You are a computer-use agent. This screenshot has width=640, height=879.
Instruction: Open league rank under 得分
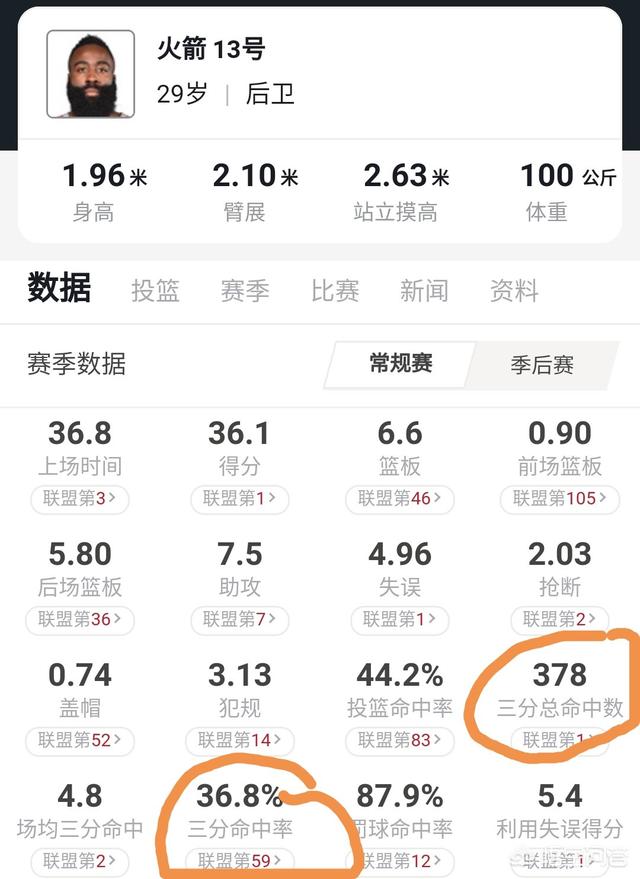[x=240, y=499]
